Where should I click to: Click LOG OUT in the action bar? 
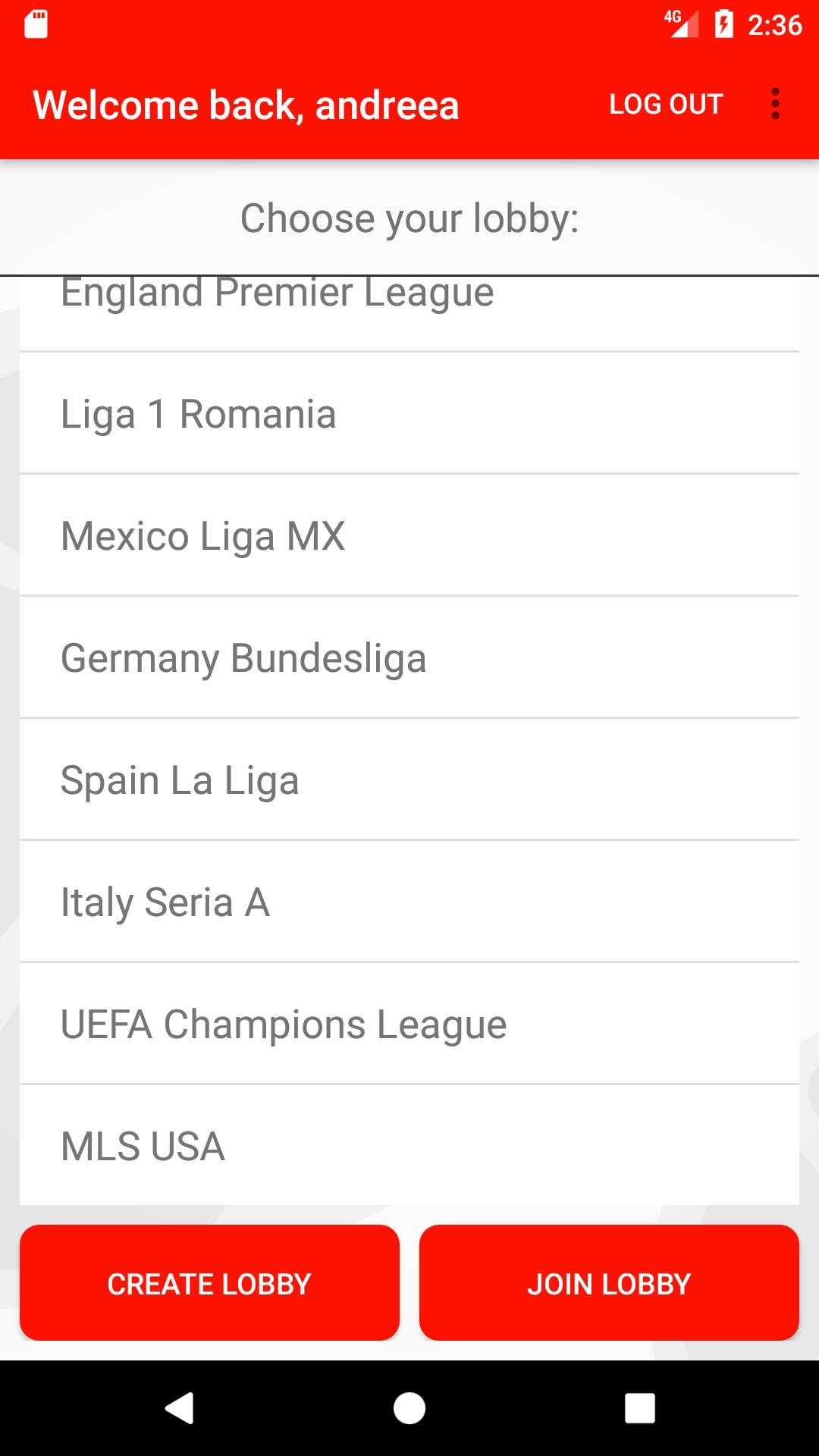click(x=665, y=104)
